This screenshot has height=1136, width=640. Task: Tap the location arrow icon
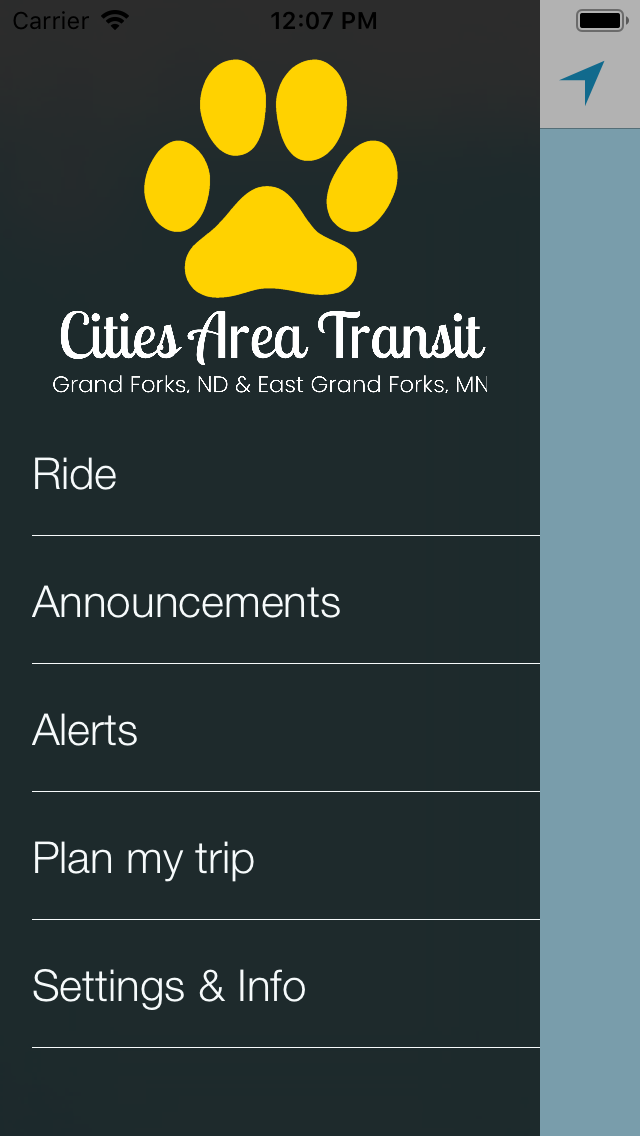(583, 82)
